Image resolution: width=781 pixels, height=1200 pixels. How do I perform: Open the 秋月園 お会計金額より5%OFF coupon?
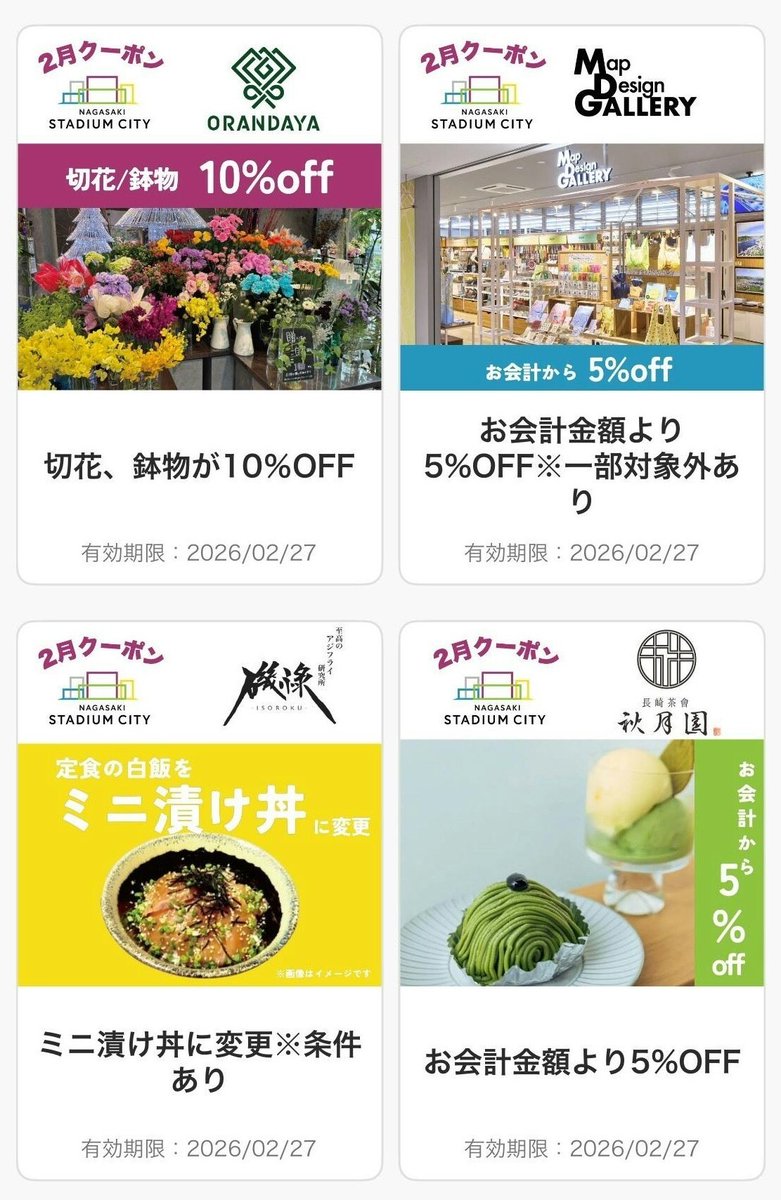pos(581,900)
